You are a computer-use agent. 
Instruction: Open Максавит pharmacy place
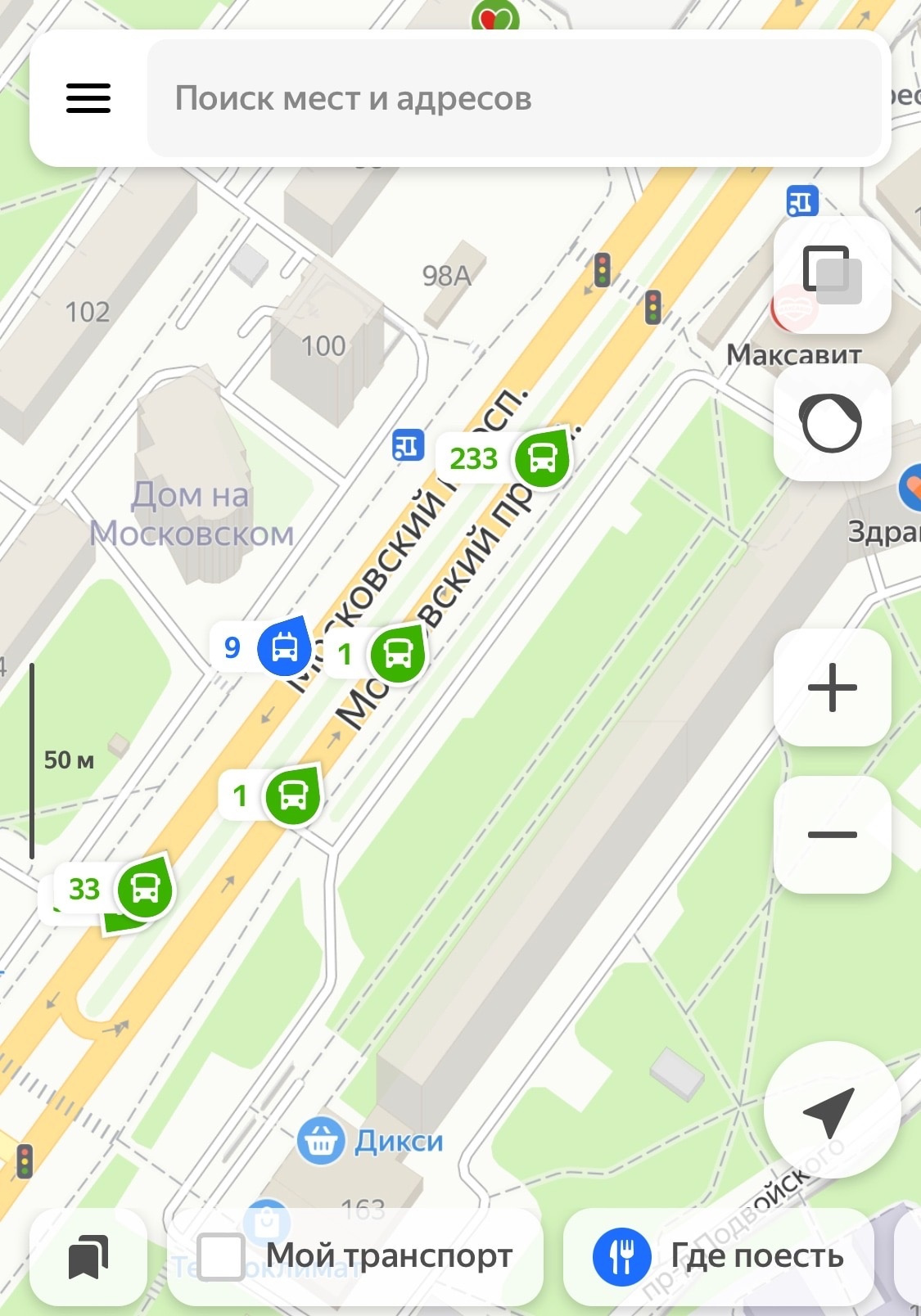(x=792, y=354)
